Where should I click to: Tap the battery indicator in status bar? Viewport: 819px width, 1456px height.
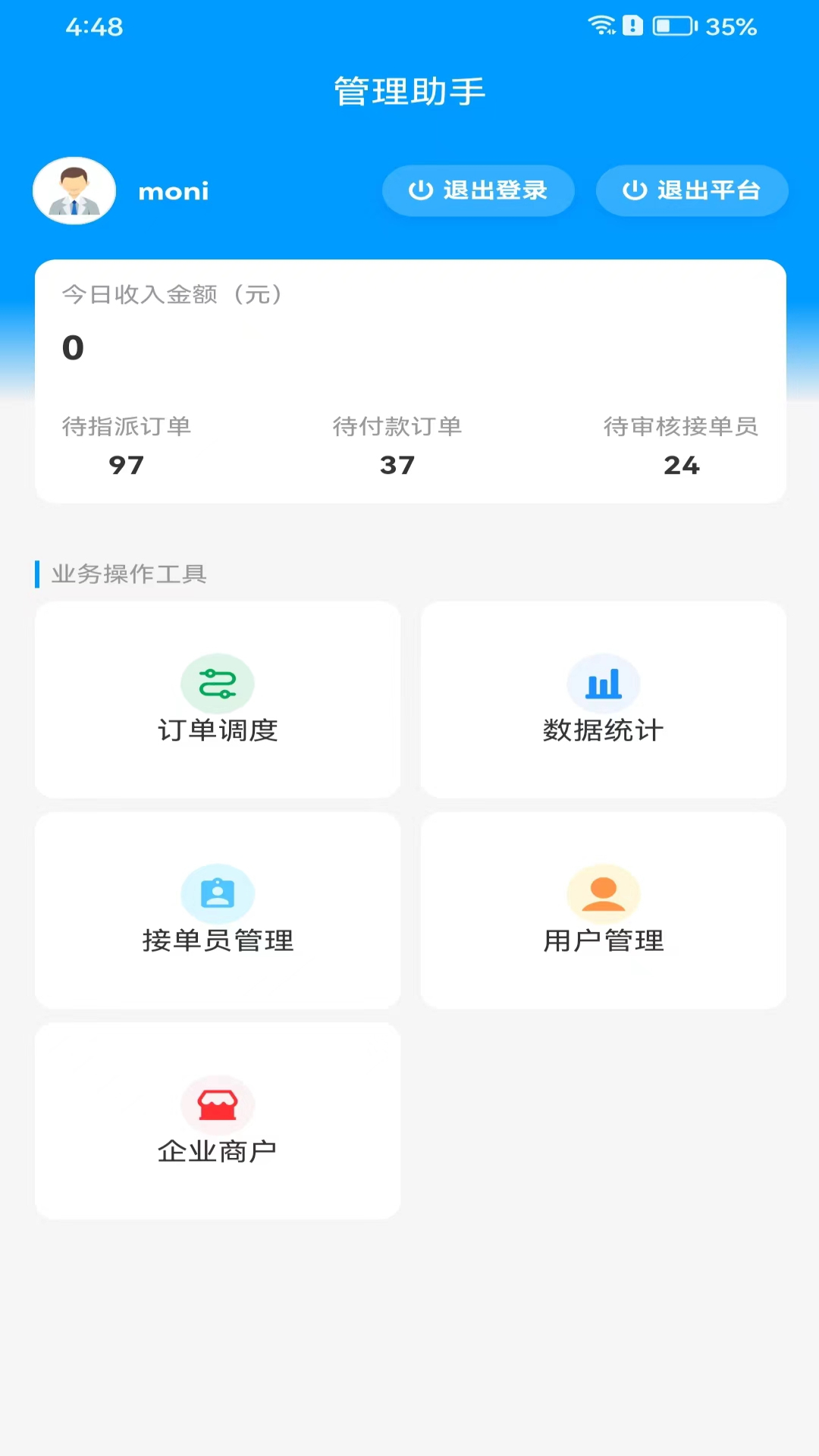point(674,25)
